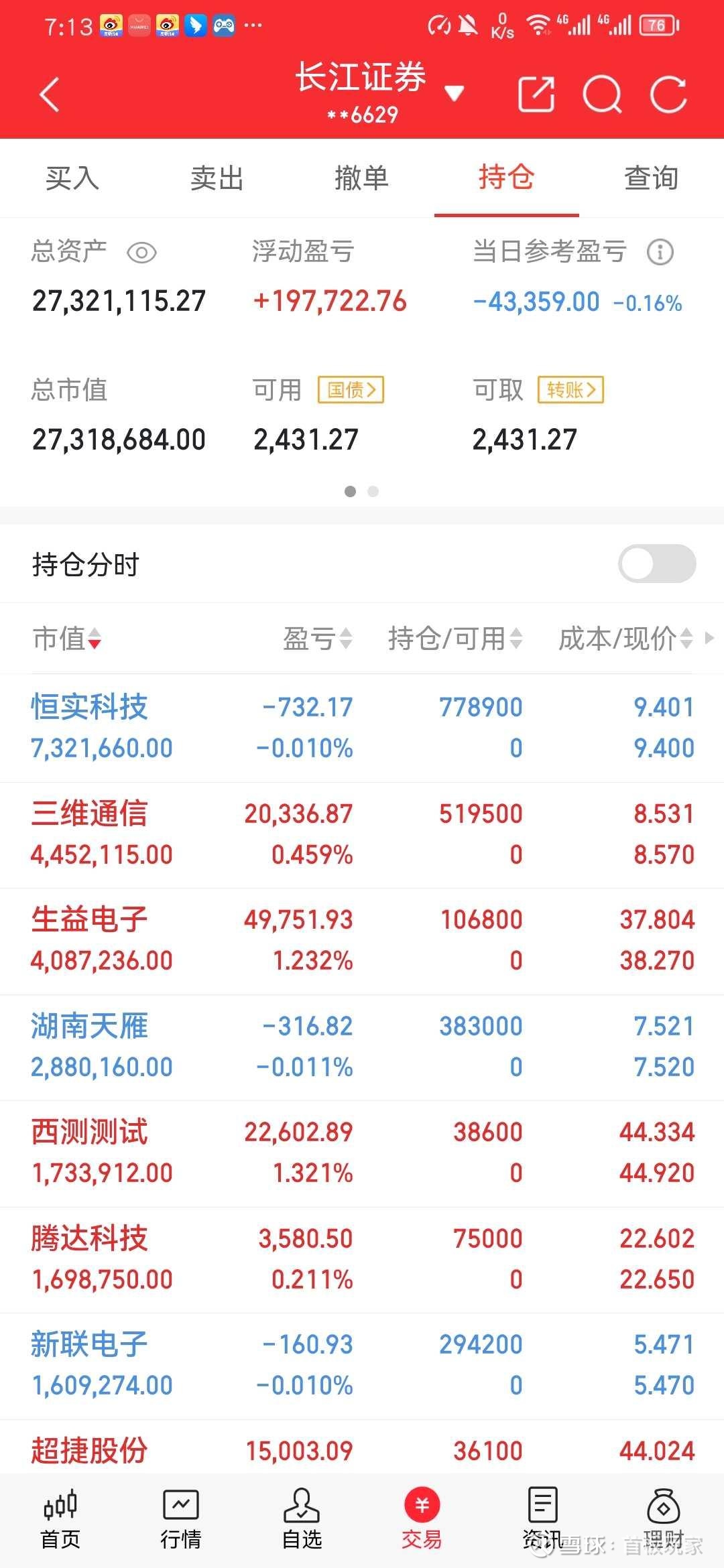Open the 撤单 tab
The image size is (724, 1568).
362,178
